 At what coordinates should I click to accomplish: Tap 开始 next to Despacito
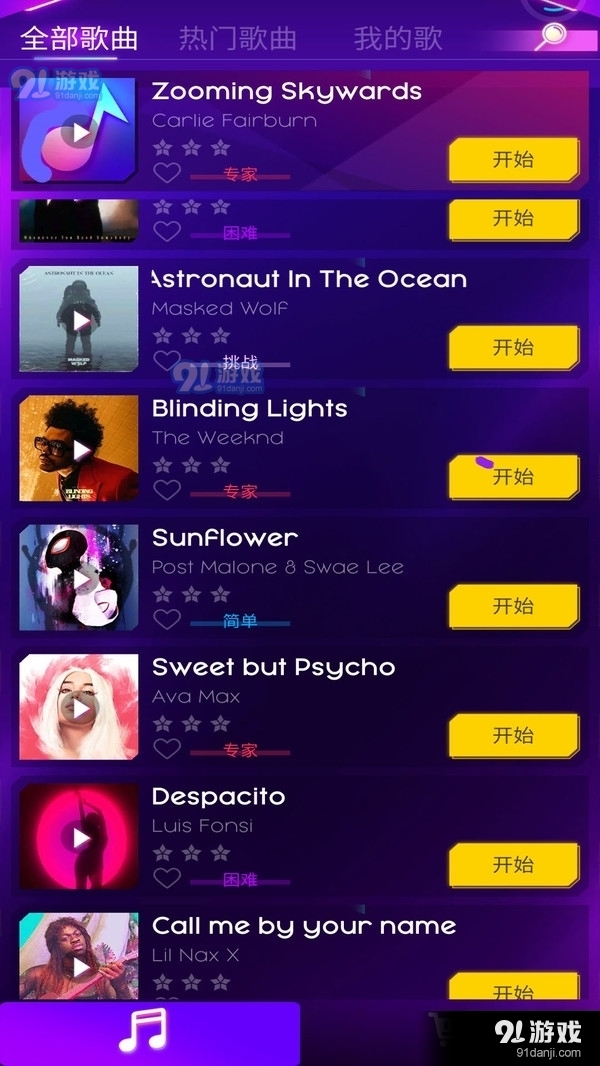(513, 865)
